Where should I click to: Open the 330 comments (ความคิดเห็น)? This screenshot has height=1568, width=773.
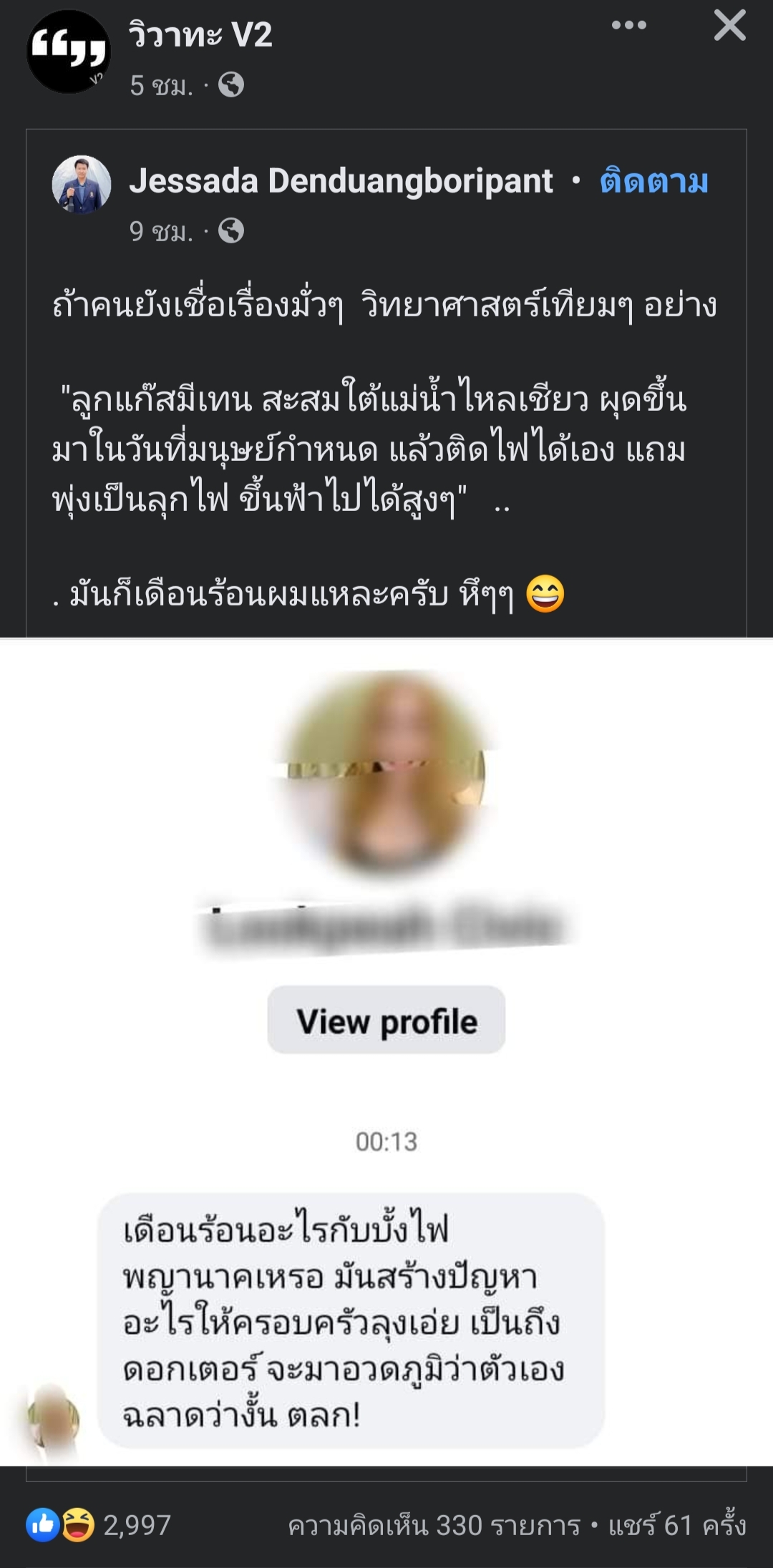click(x=434, y=1526)
